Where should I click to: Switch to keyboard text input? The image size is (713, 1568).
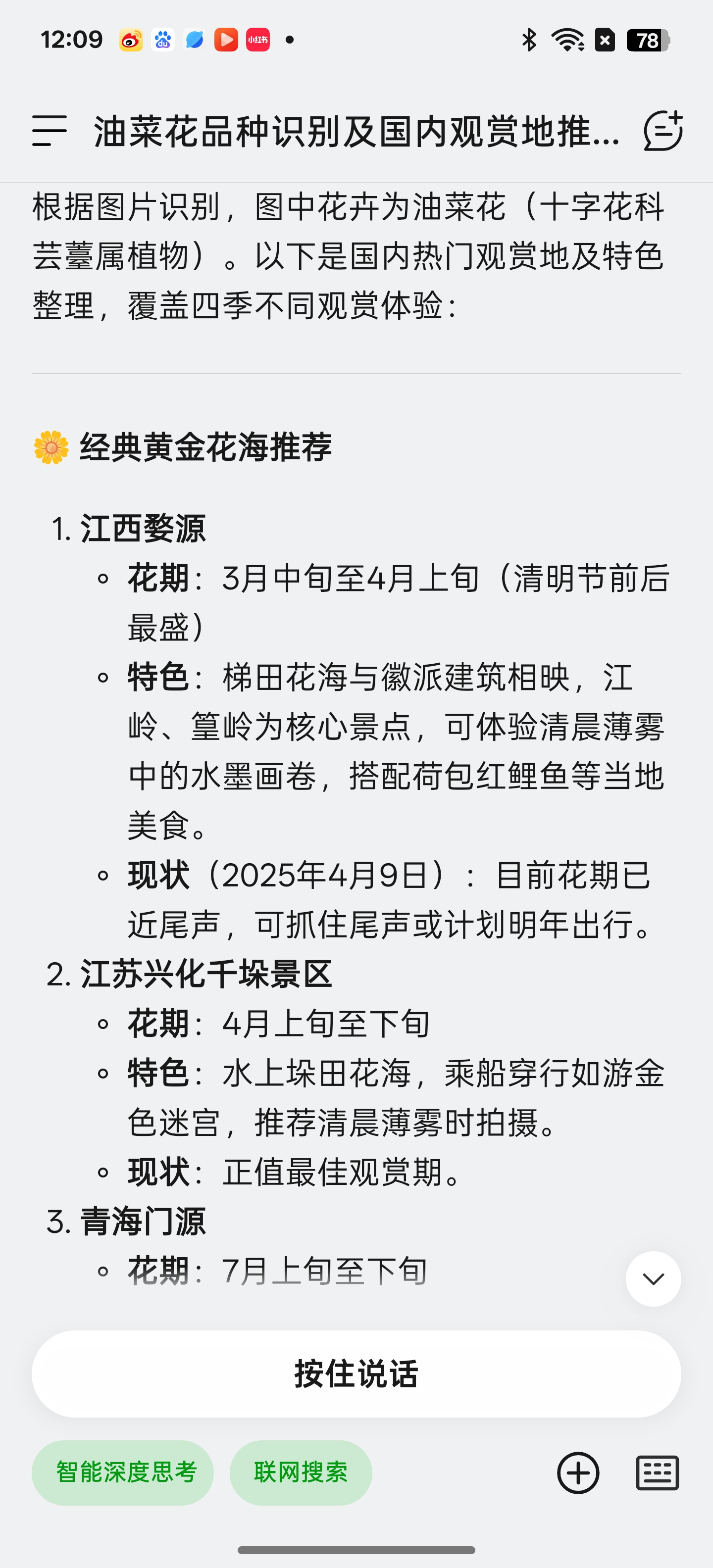tap(657, 1472)
